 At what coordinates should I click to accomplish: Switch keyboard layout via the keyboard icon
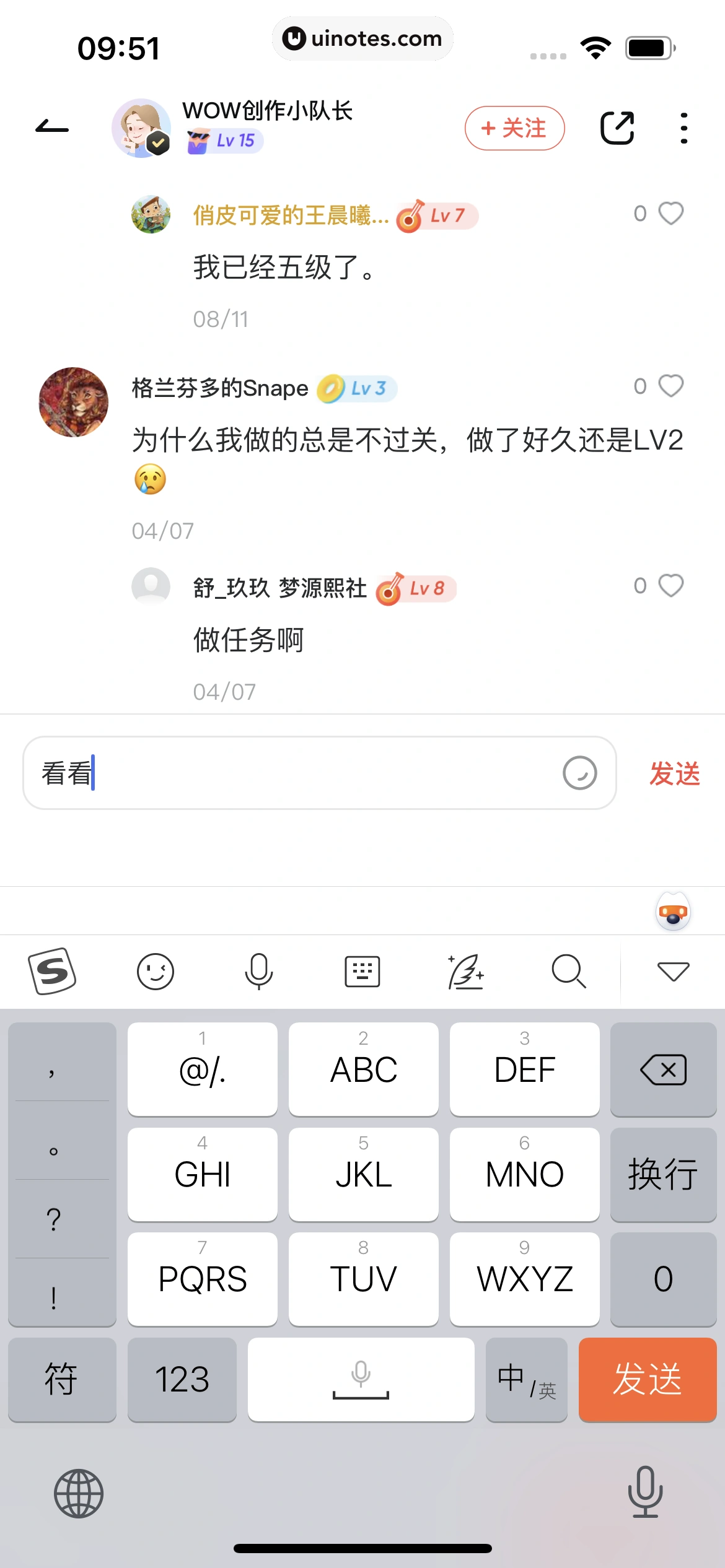point(362,971)
